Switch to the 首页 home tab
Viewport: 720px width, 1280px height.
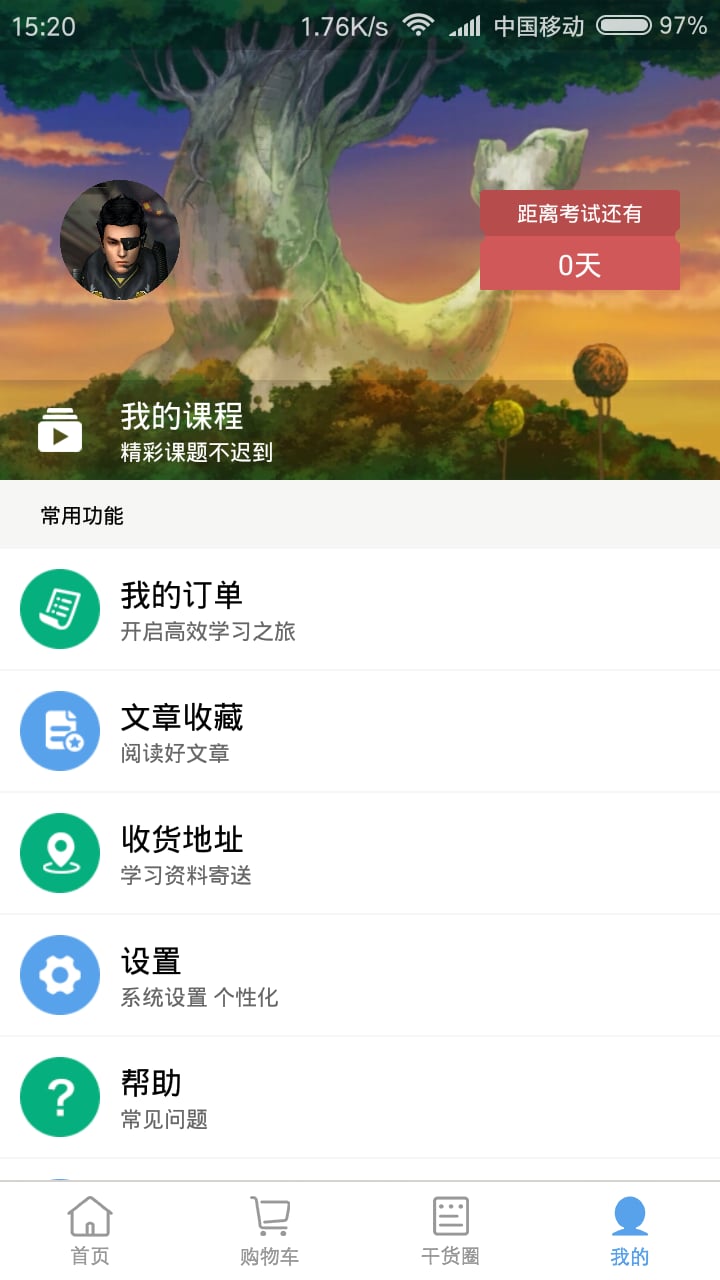pyautogui.click(x=90, y=1231)
